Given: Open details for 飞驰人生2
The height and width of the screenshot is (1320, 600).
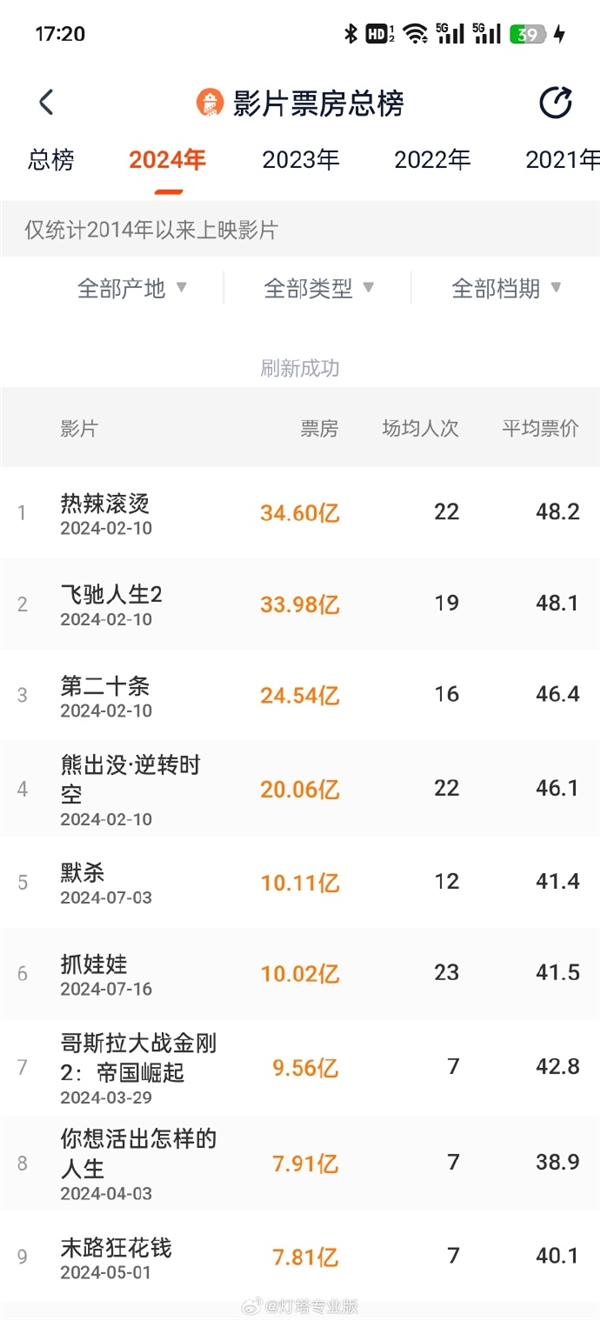Looking at the screenshot, I should [111, 595].
